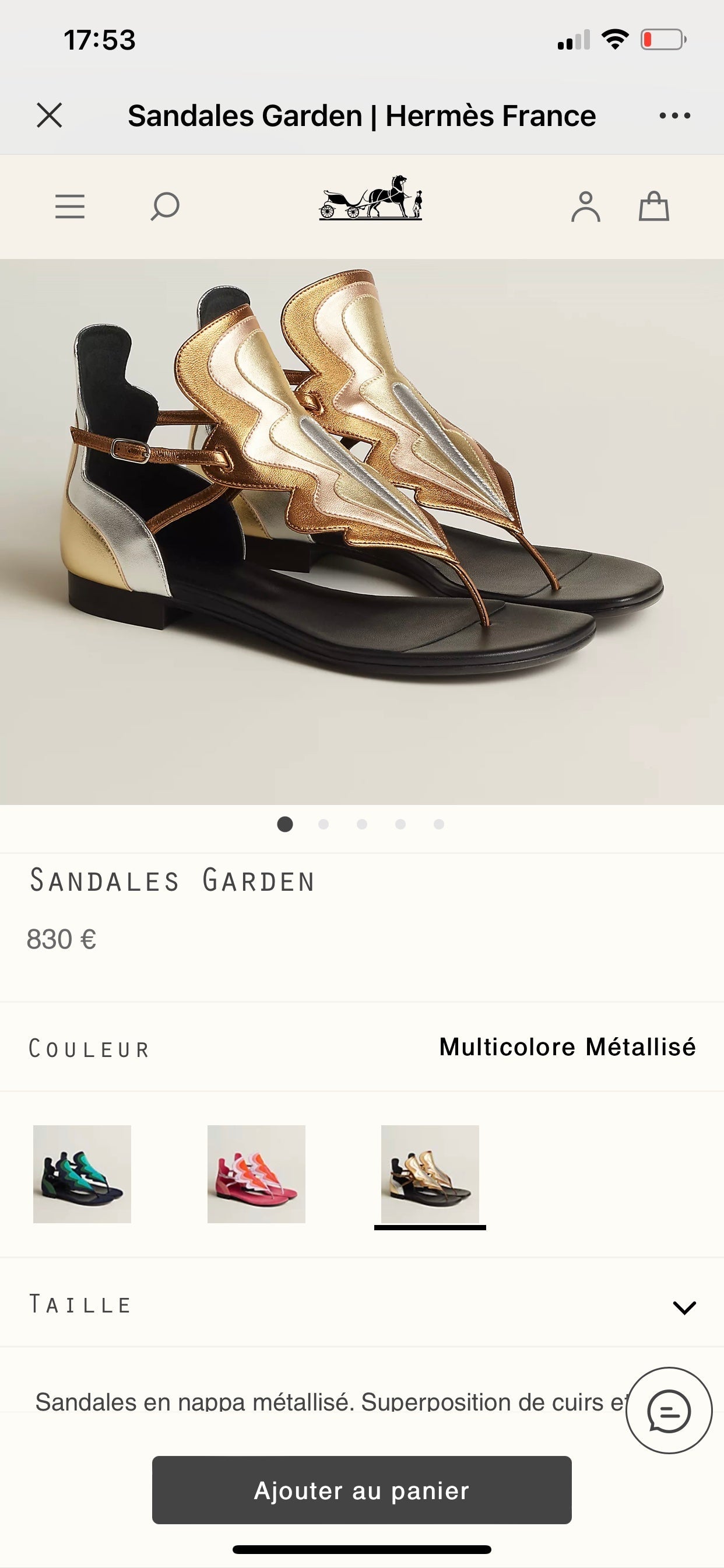
Task: Open the account profile icon
Action: click(x=585, y=206)
